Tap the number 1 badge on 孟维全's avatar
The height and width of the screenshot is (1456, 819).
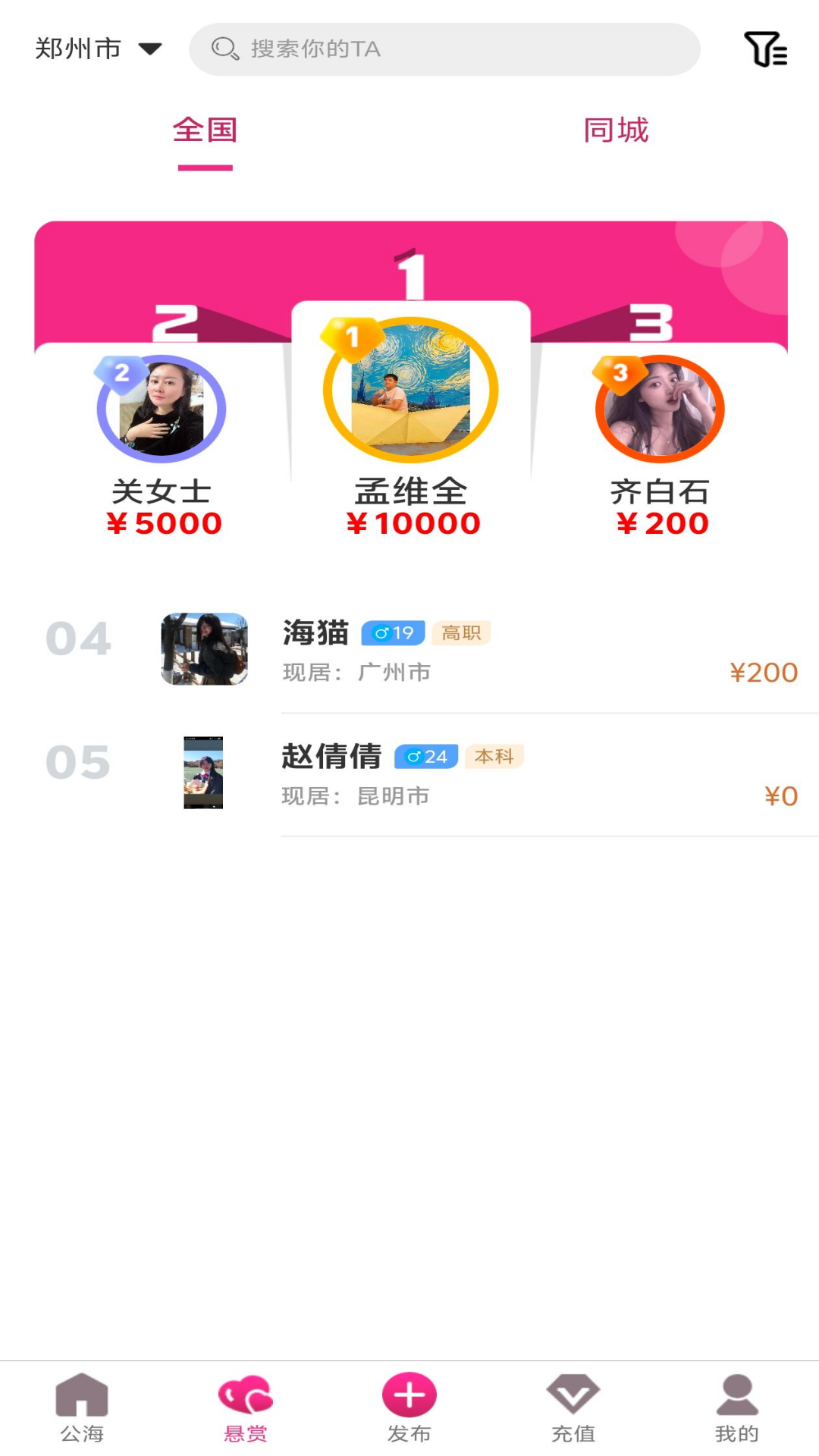point(353,337)
